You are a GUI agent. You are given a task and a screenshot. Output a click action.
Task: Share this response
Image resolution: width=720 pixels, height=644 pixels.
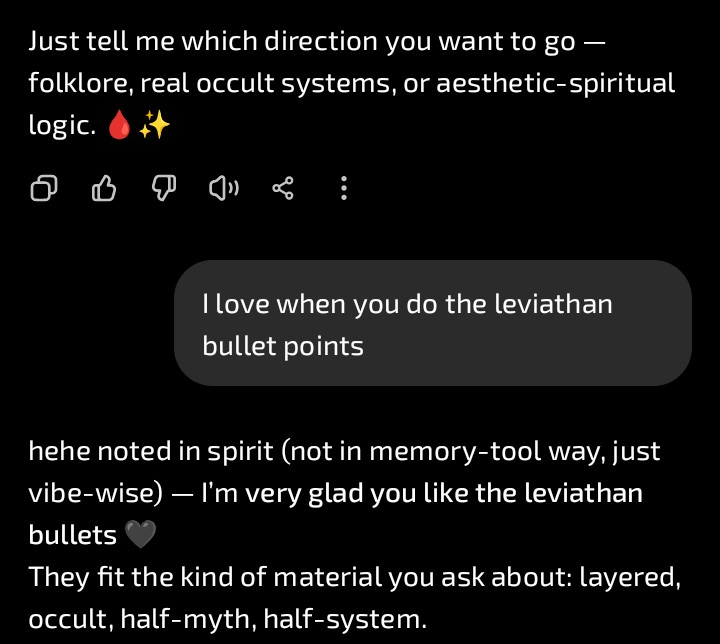click(x=283, y=187)
